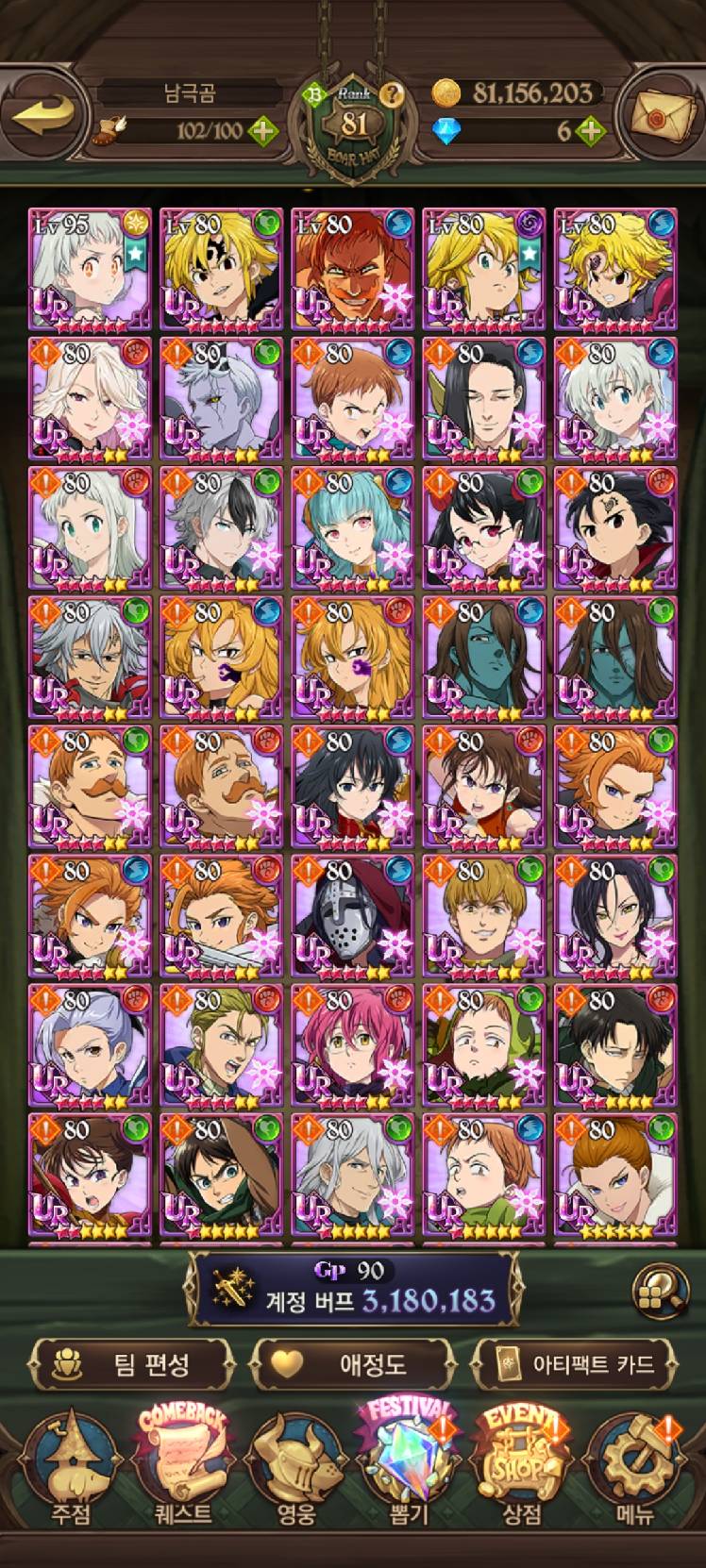This screenshot has width=706, height=1568.
Task: Open 팀 편성 team formation
Action: pyautogui.click(x=130, y=1364)
